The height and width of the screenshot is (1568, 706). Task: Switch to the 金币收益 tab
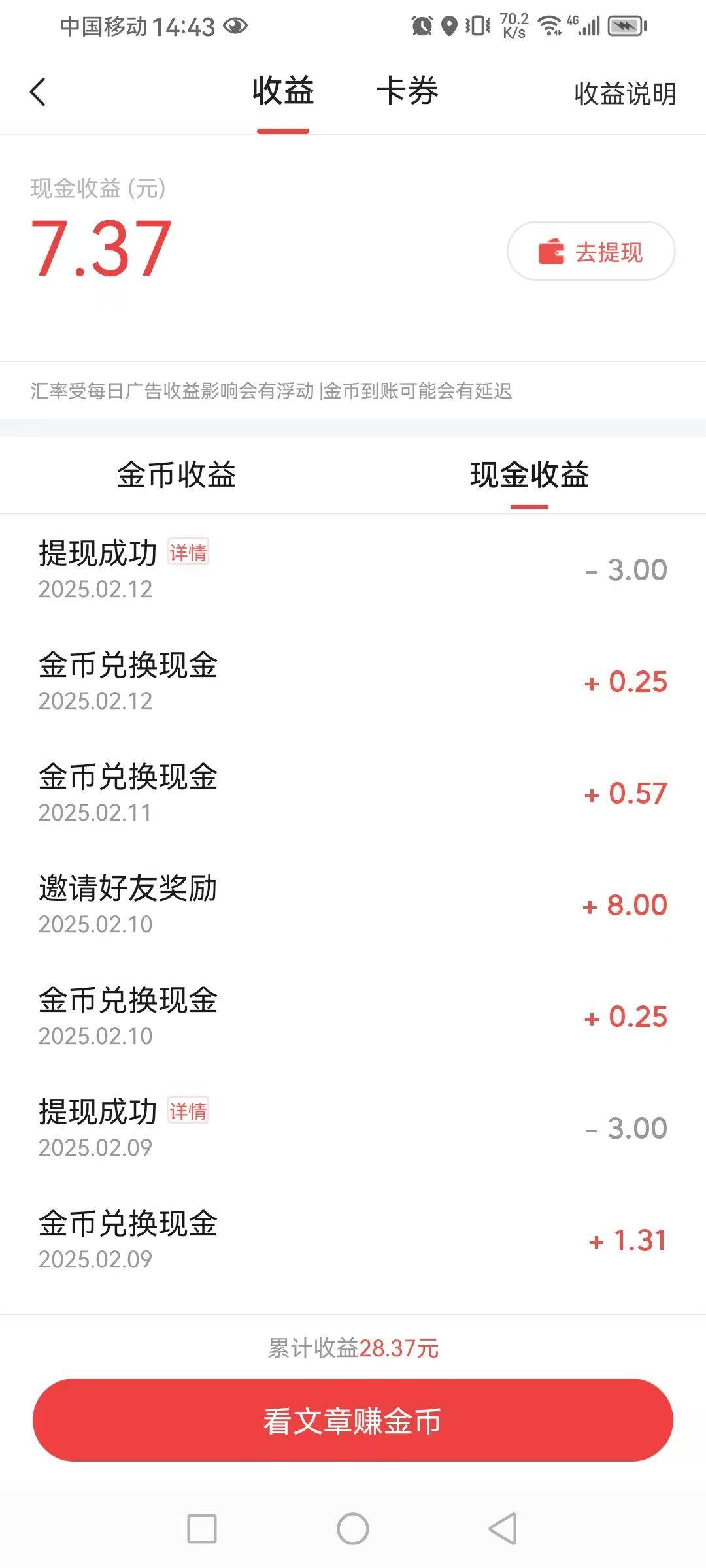pos(176,474)
